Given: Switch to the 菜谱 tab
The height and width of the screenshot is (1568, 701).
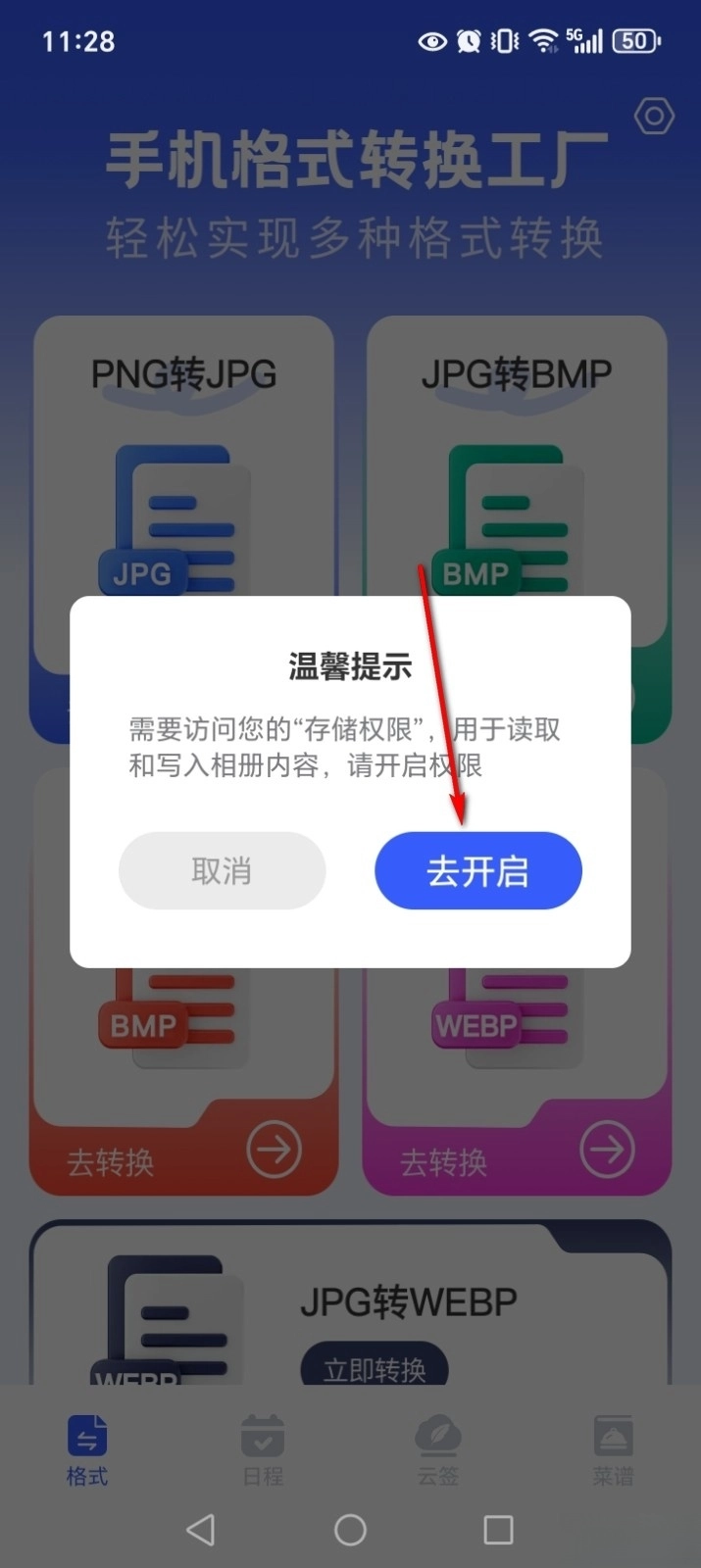Looking at the screenshot, I should point(613,1450).
